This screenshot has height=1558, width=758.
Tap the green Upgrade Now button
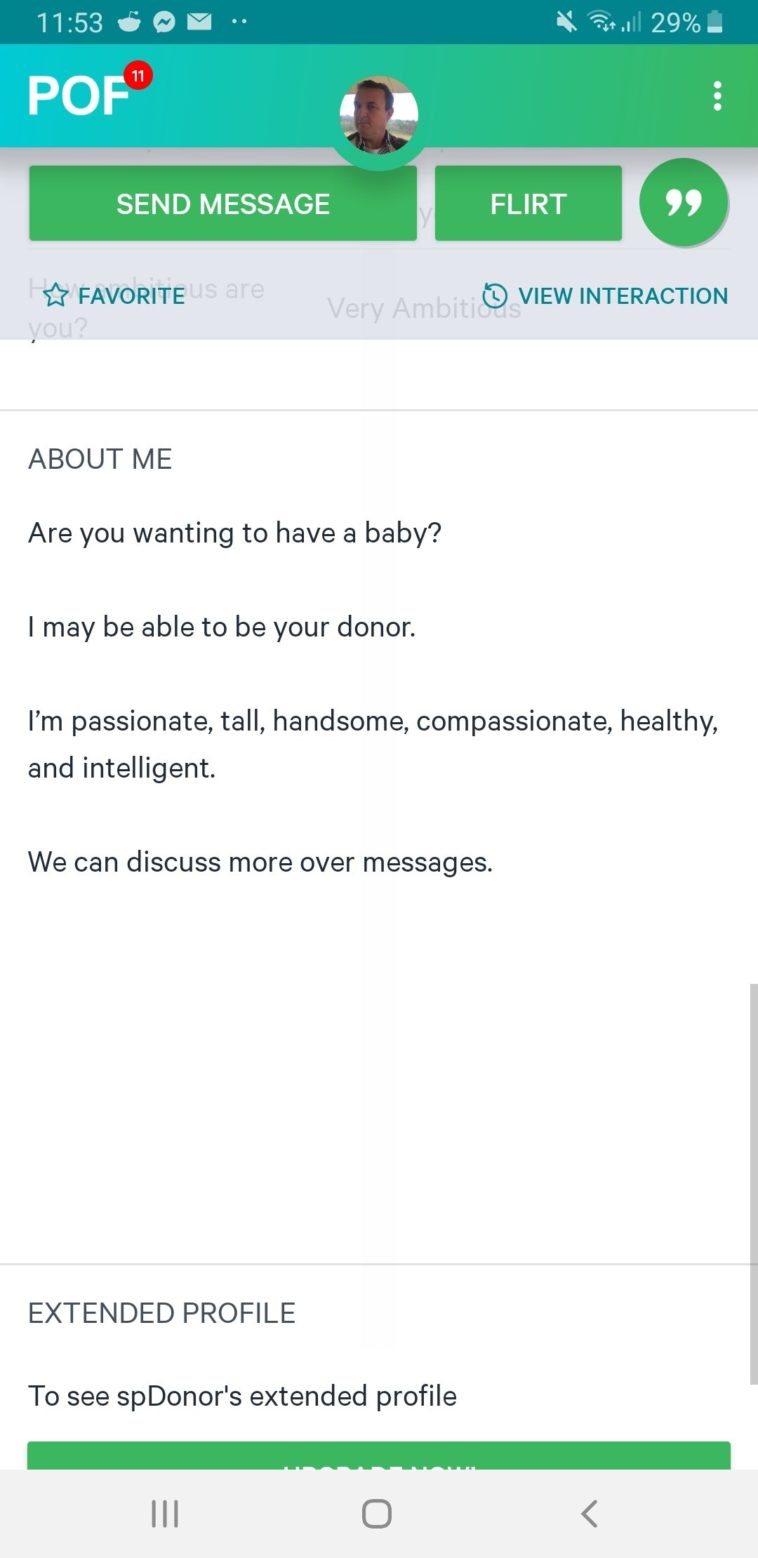(x=379, y=1457)
